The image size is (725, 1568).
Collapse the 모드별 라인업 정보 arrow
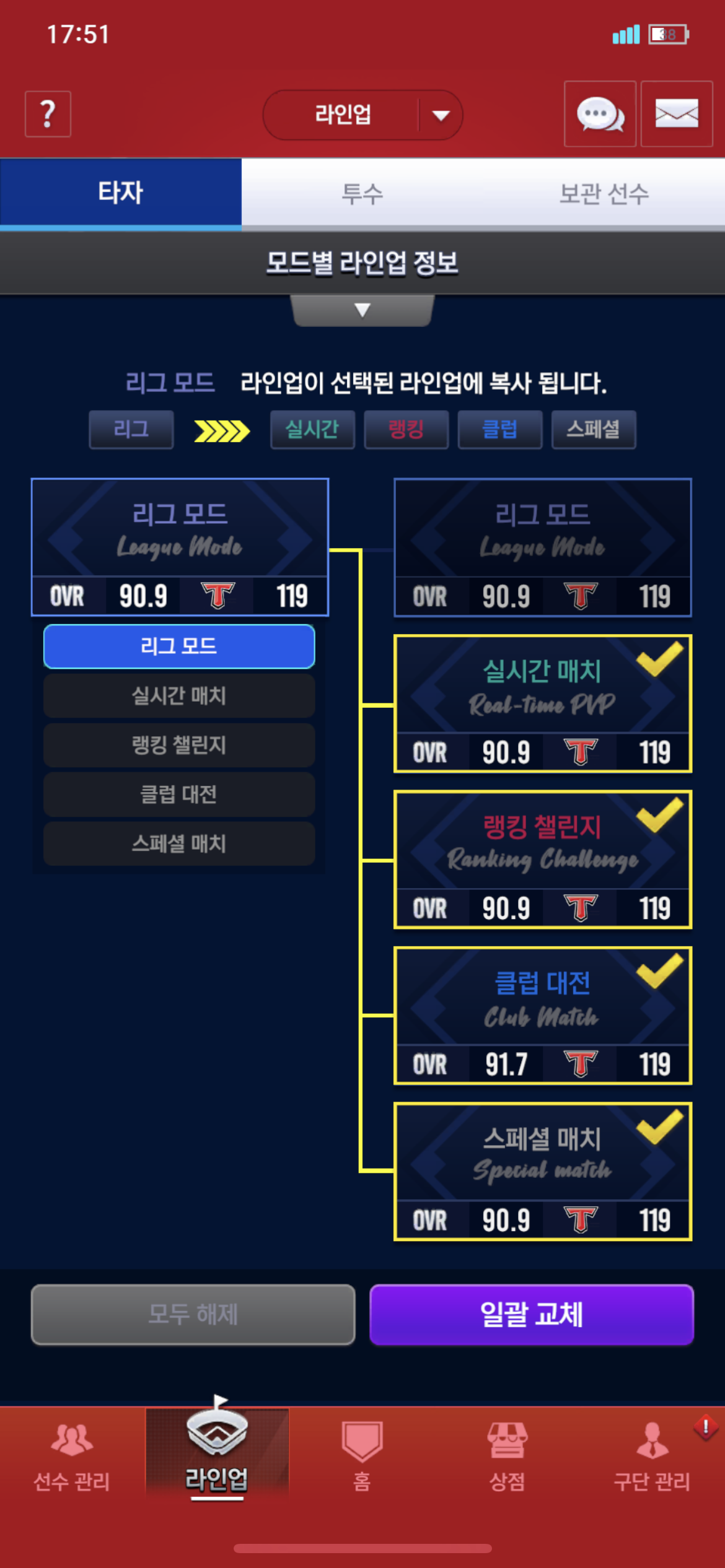coord(362,310)
